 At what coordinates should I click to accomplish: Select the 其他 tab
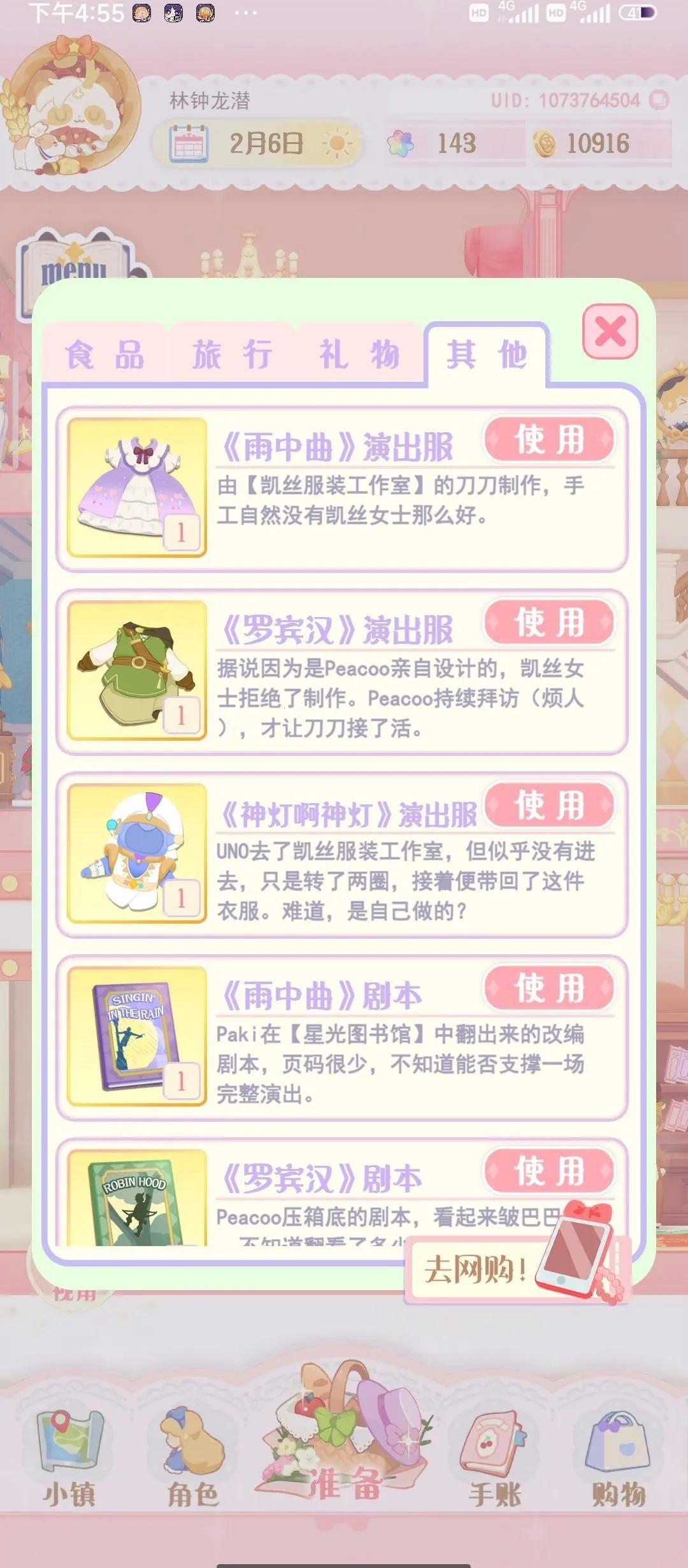[x=487, y=354]
